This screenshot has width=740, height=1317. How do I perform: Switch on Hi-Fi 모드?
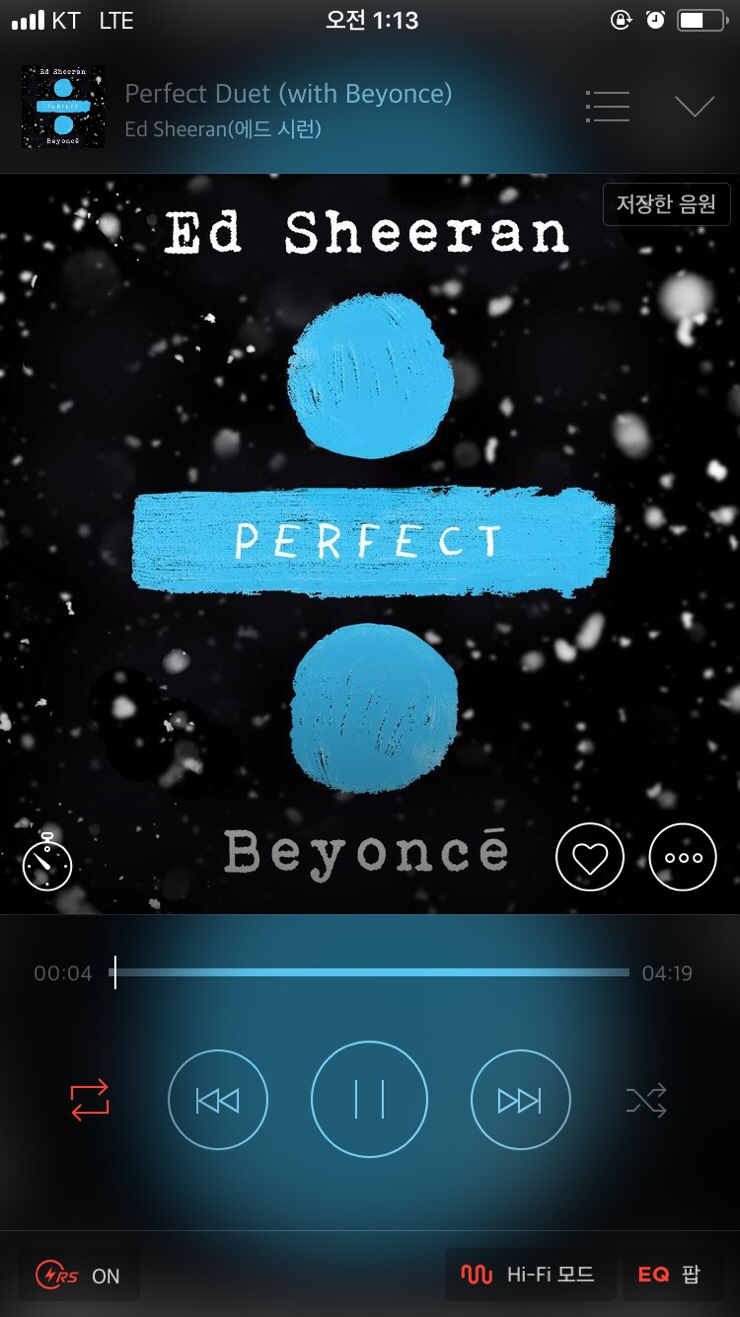pos(528,1274)
